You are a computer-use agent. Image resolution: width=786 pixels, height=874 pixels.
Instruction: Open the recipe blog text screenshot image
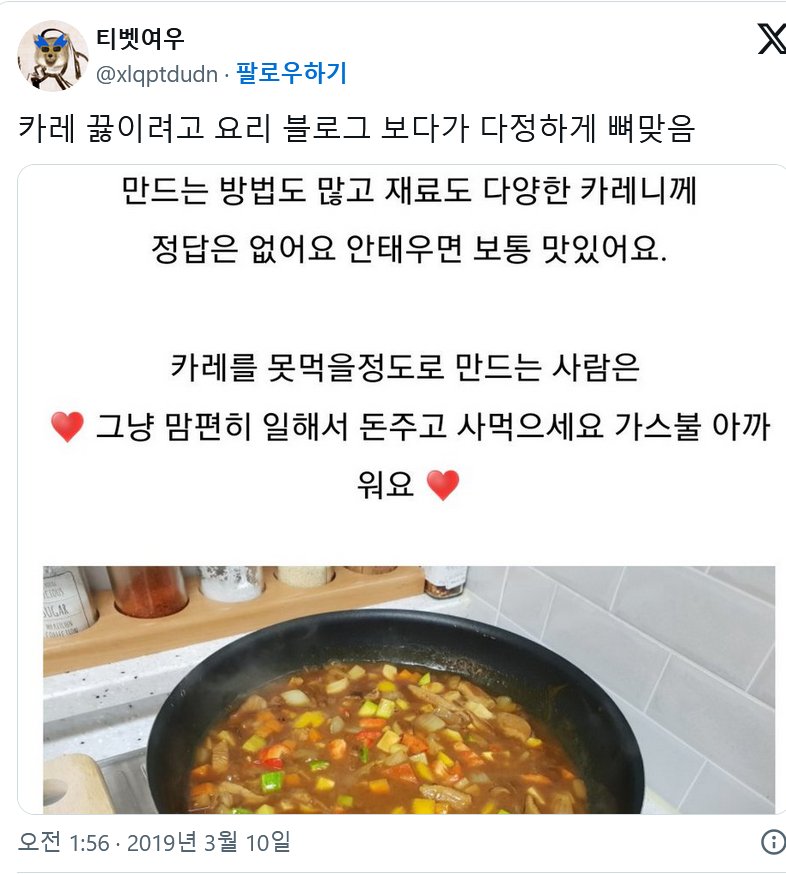tap(393, 350)
